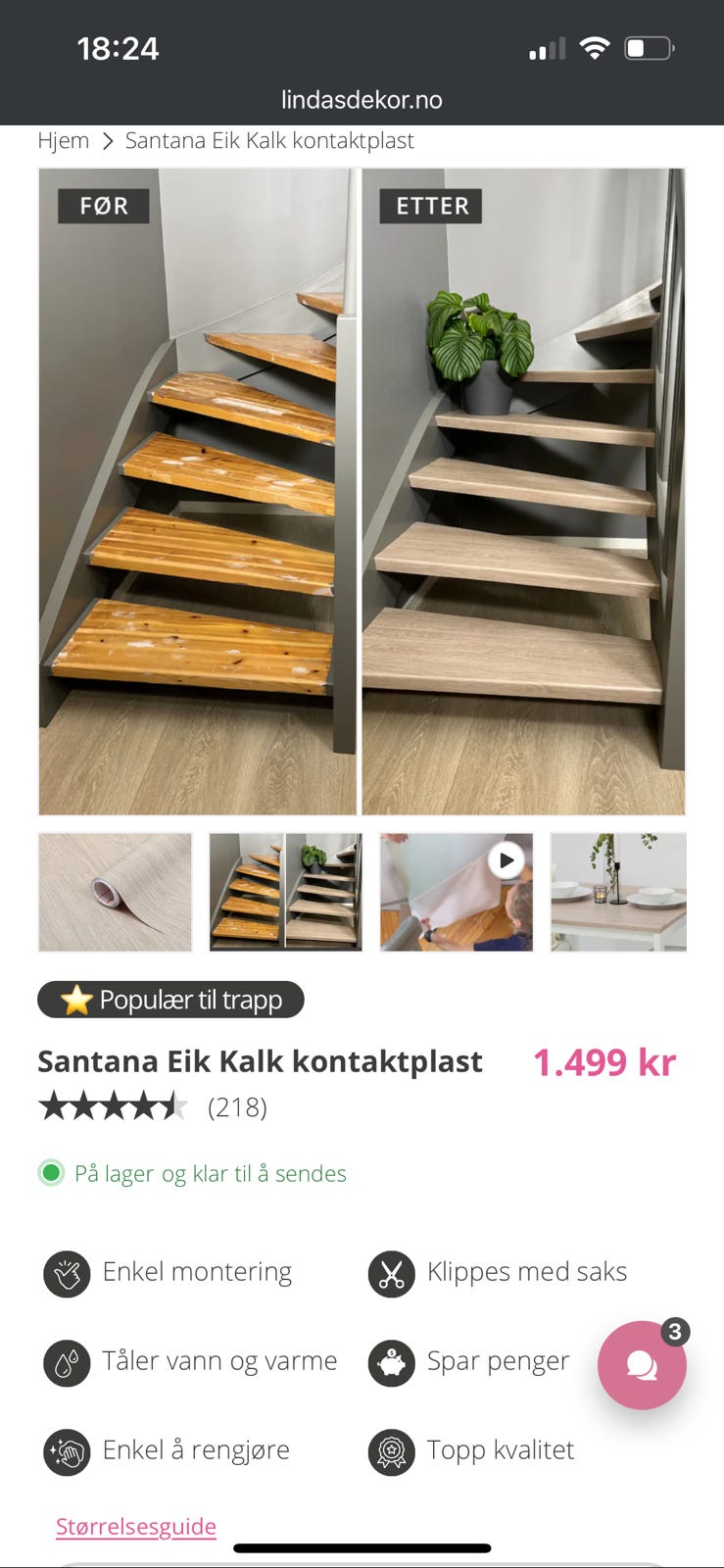Image resolution: width=724 pixels, height=1568 pixels.
Task: Click the green in-stock status dot
Action: (51, 1172)
